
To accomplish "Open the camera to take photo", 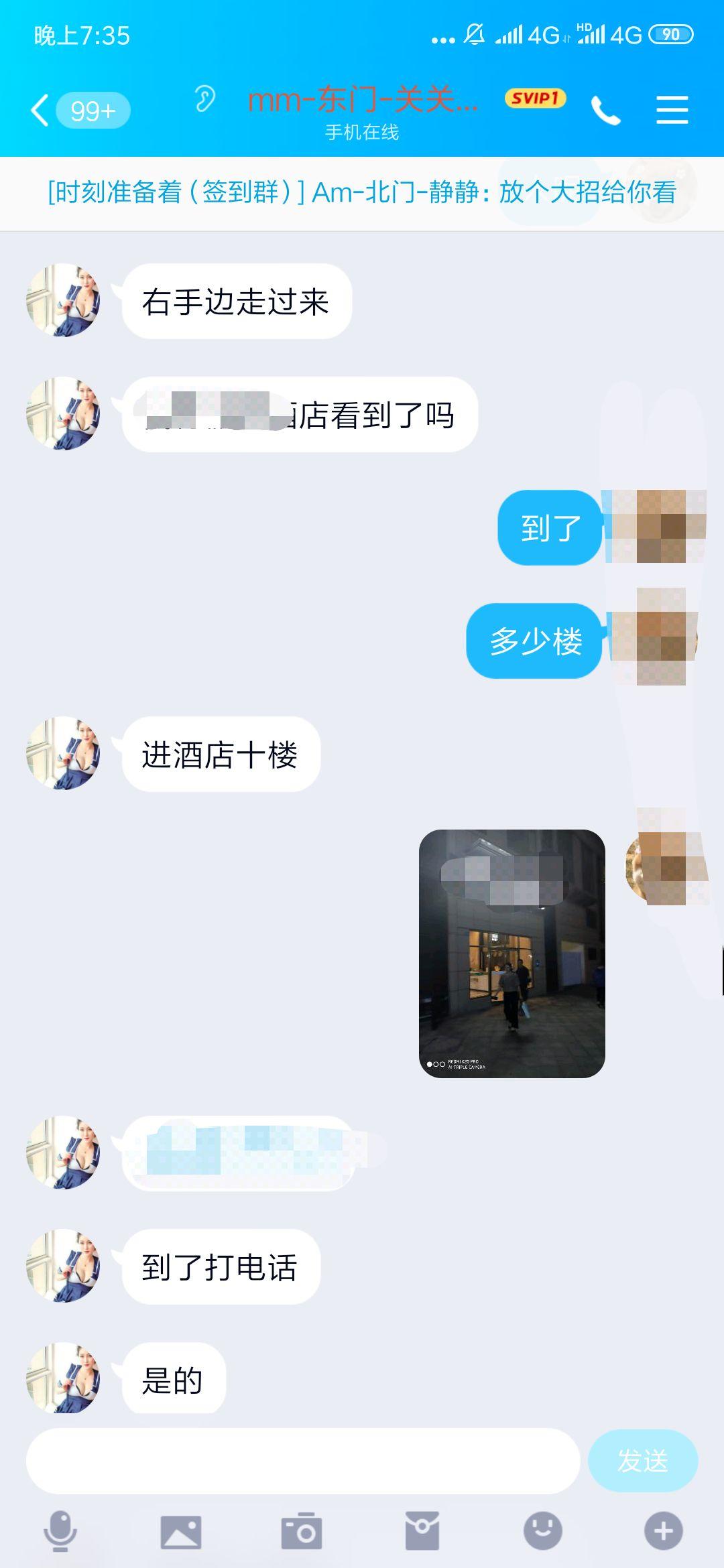I will tap(301, 1531).
